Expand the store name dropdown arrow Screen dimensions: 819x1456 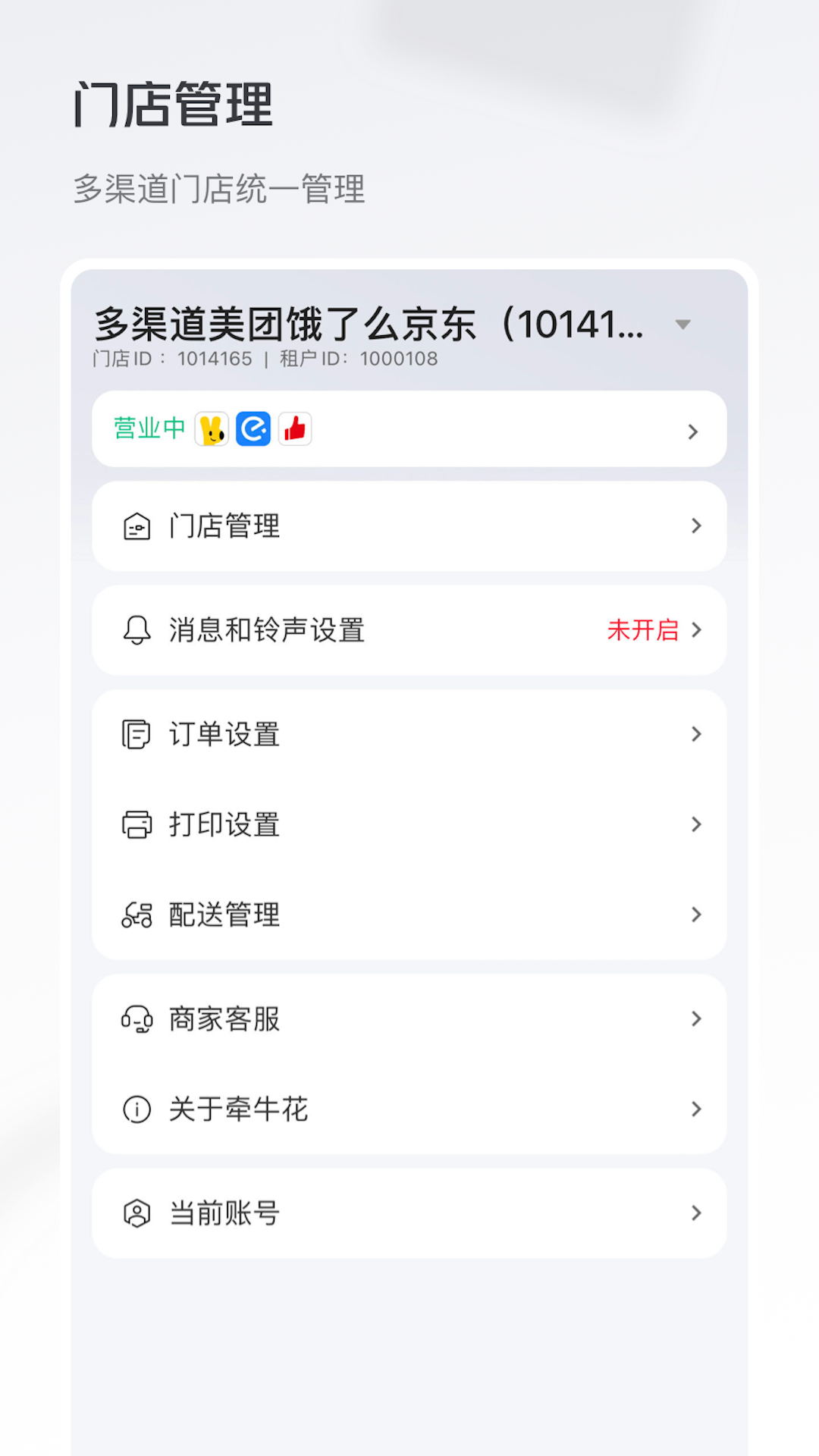click(x=683, y=324)
